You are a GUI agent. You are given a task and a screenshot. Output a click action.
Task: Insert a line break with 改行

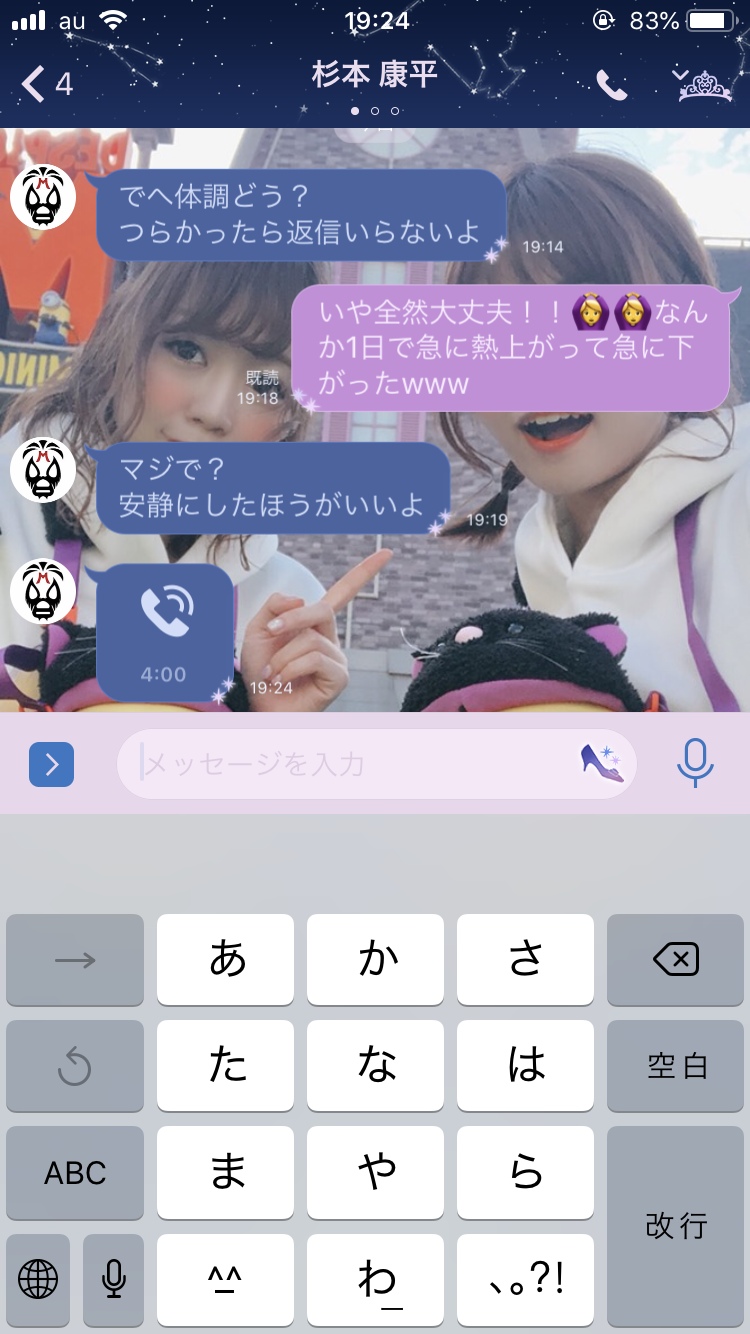pos(675,1226)
